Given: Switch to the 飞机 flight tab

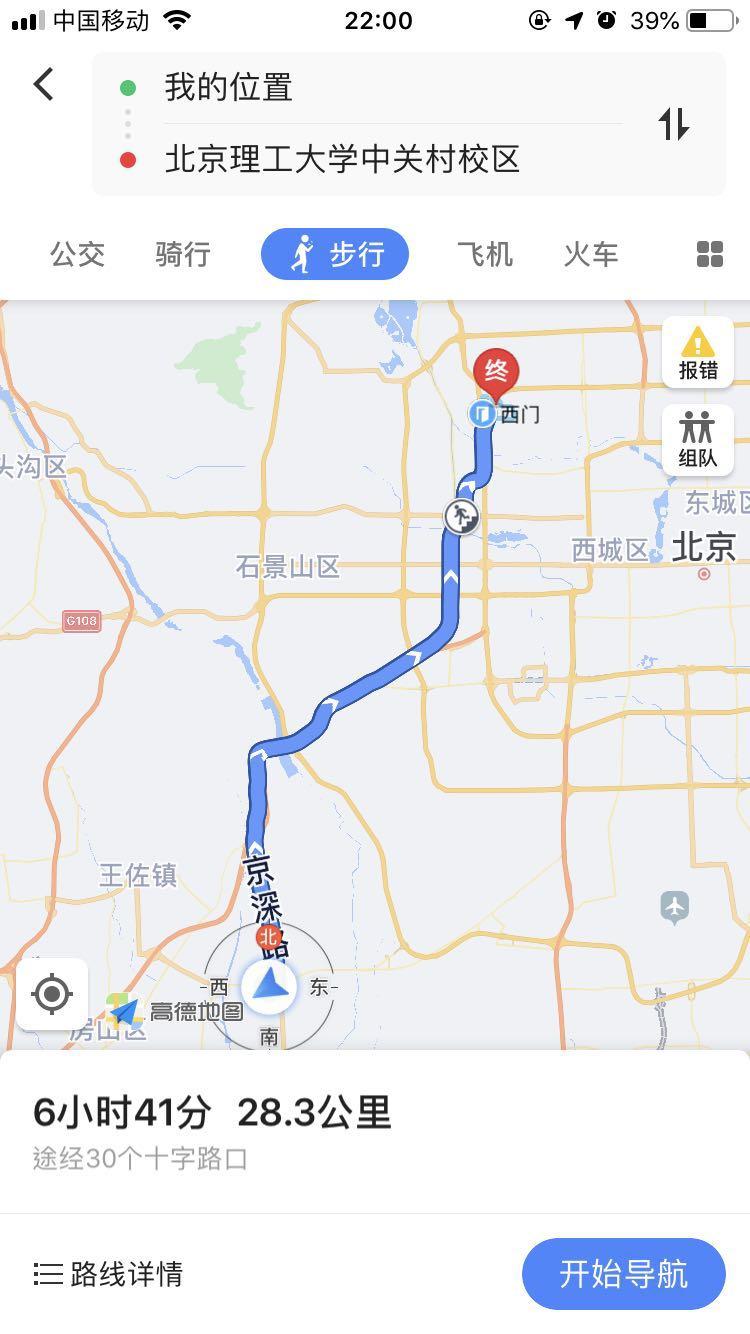Looking at the screenshot, I should (485, 254).
